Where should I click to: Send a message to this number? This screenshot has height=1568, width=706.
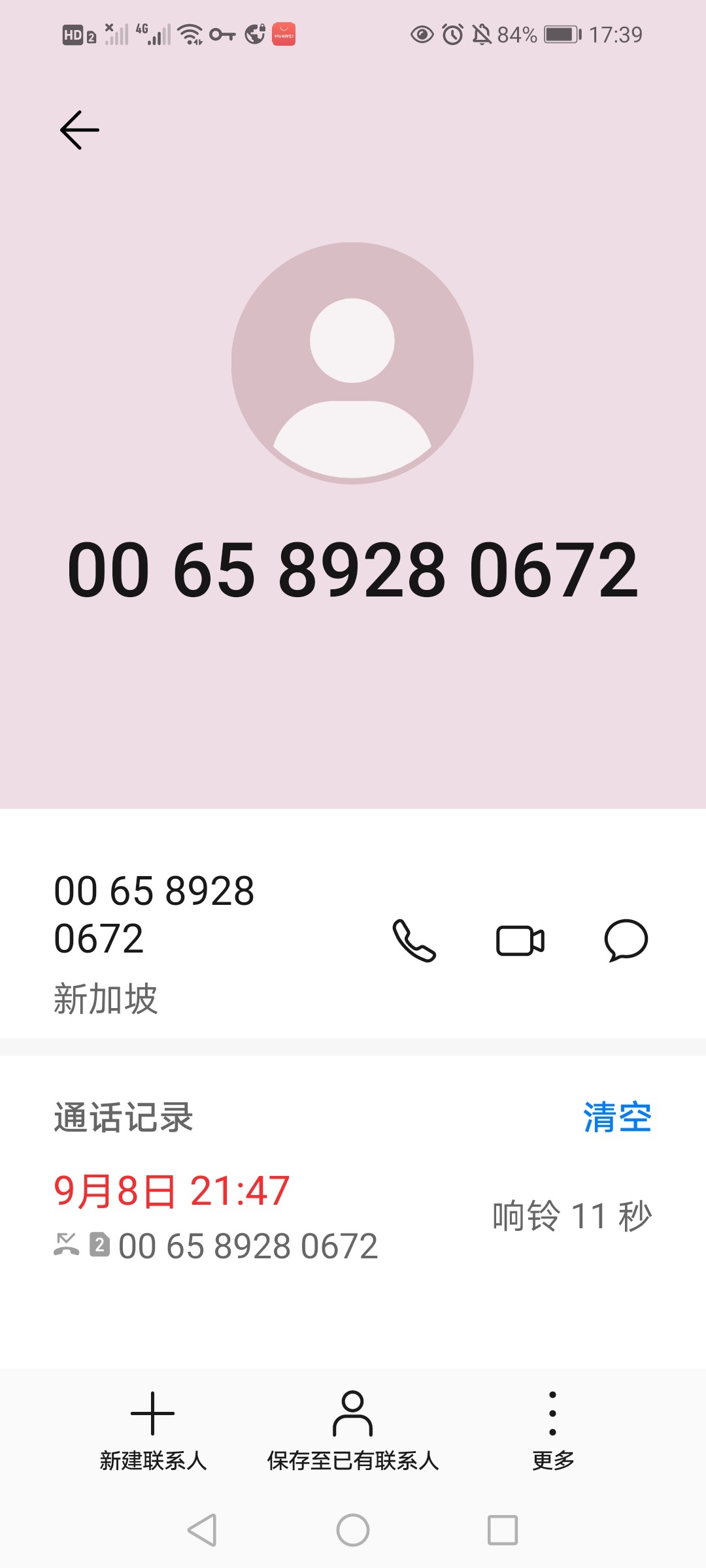click(624, 941)
